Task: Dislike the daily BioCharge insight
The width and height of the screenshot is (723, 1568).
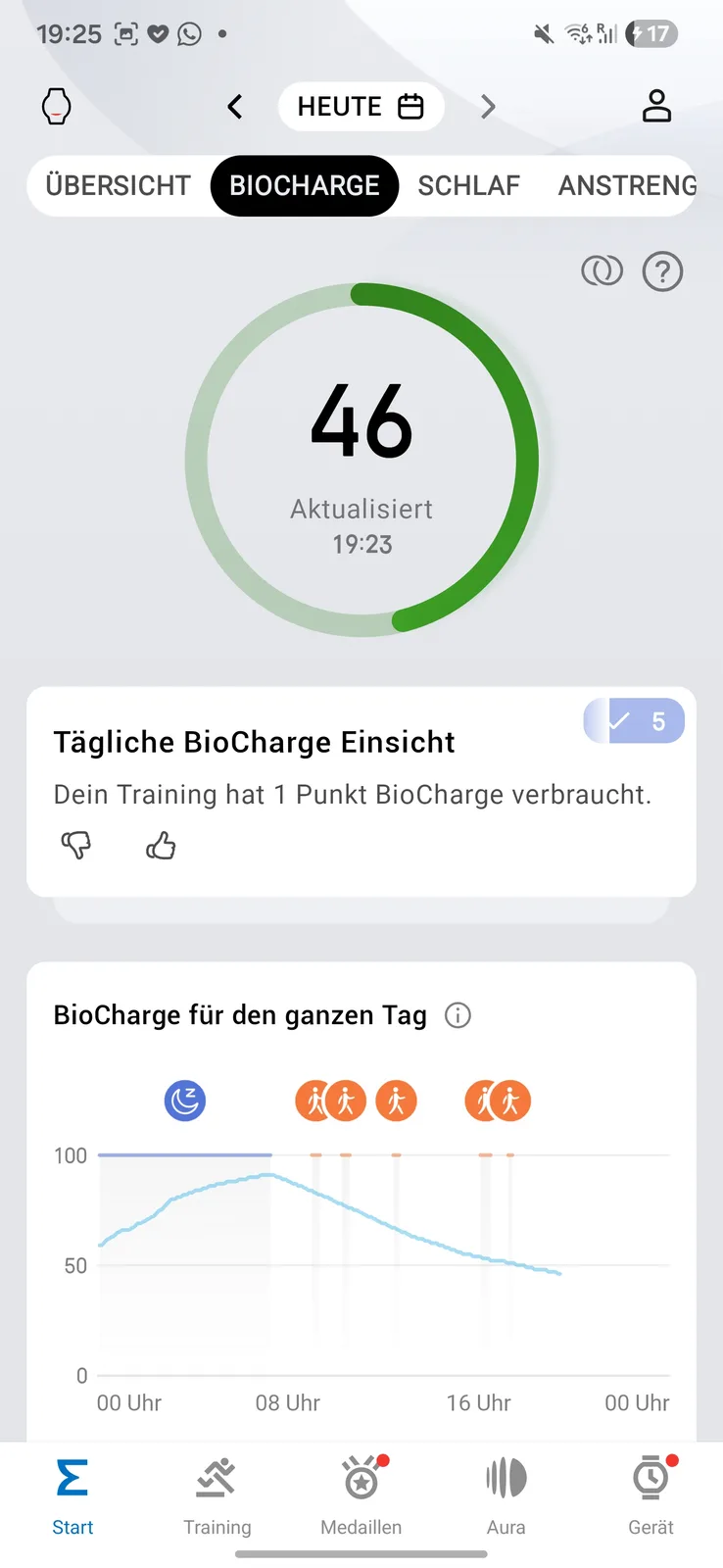Action: tap(76, 845)
